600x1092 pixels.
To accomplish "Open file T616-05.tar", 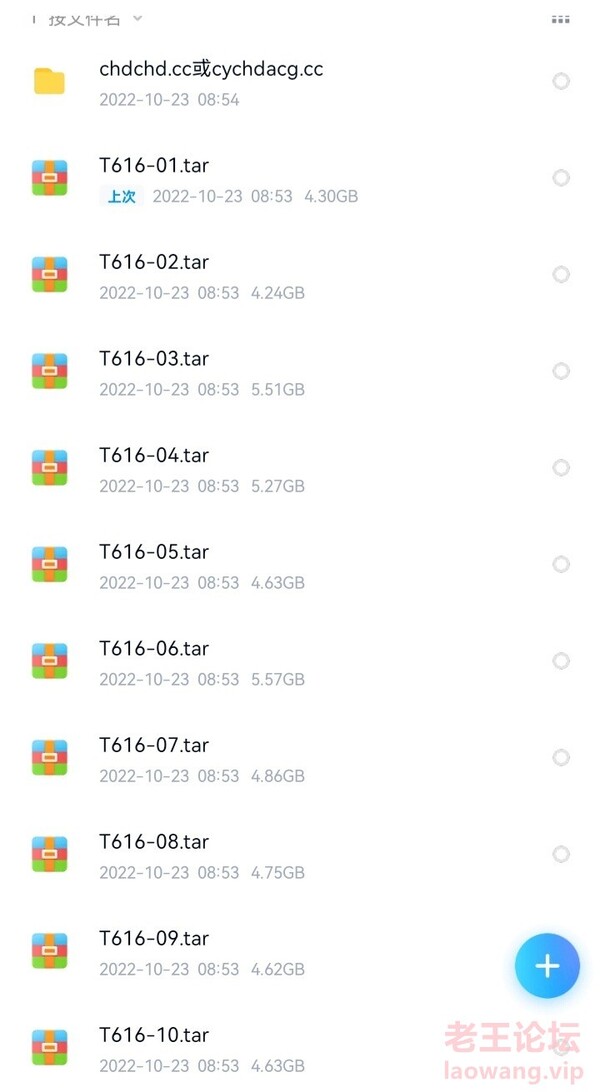I will point(154,552).
